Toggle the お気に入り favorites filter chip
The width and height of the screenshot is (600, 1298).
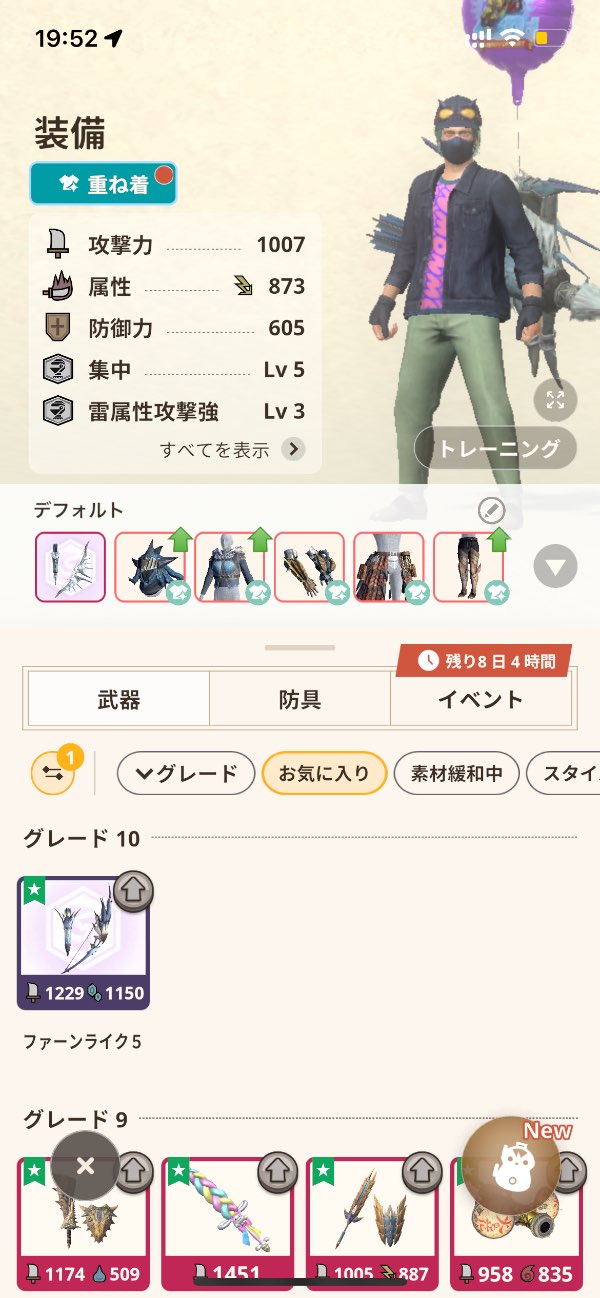[x=324, y=773]
